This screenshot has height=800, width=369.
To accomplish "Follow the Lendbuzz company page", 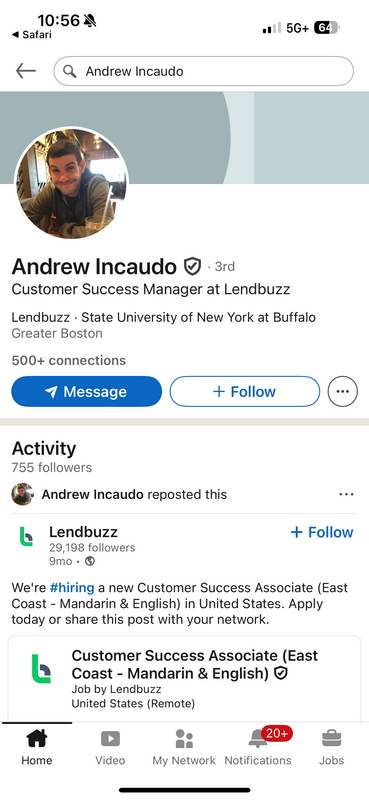I will (322, 532).
